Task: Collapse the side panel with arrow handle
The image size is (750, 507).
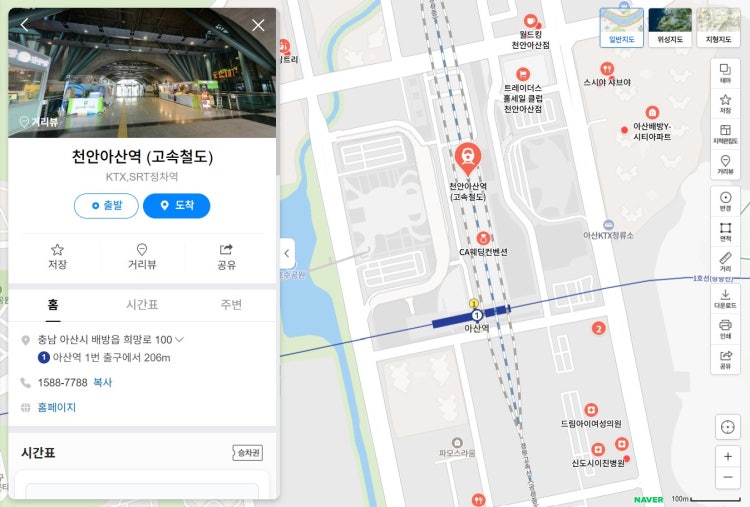Action: pos(287,253)
